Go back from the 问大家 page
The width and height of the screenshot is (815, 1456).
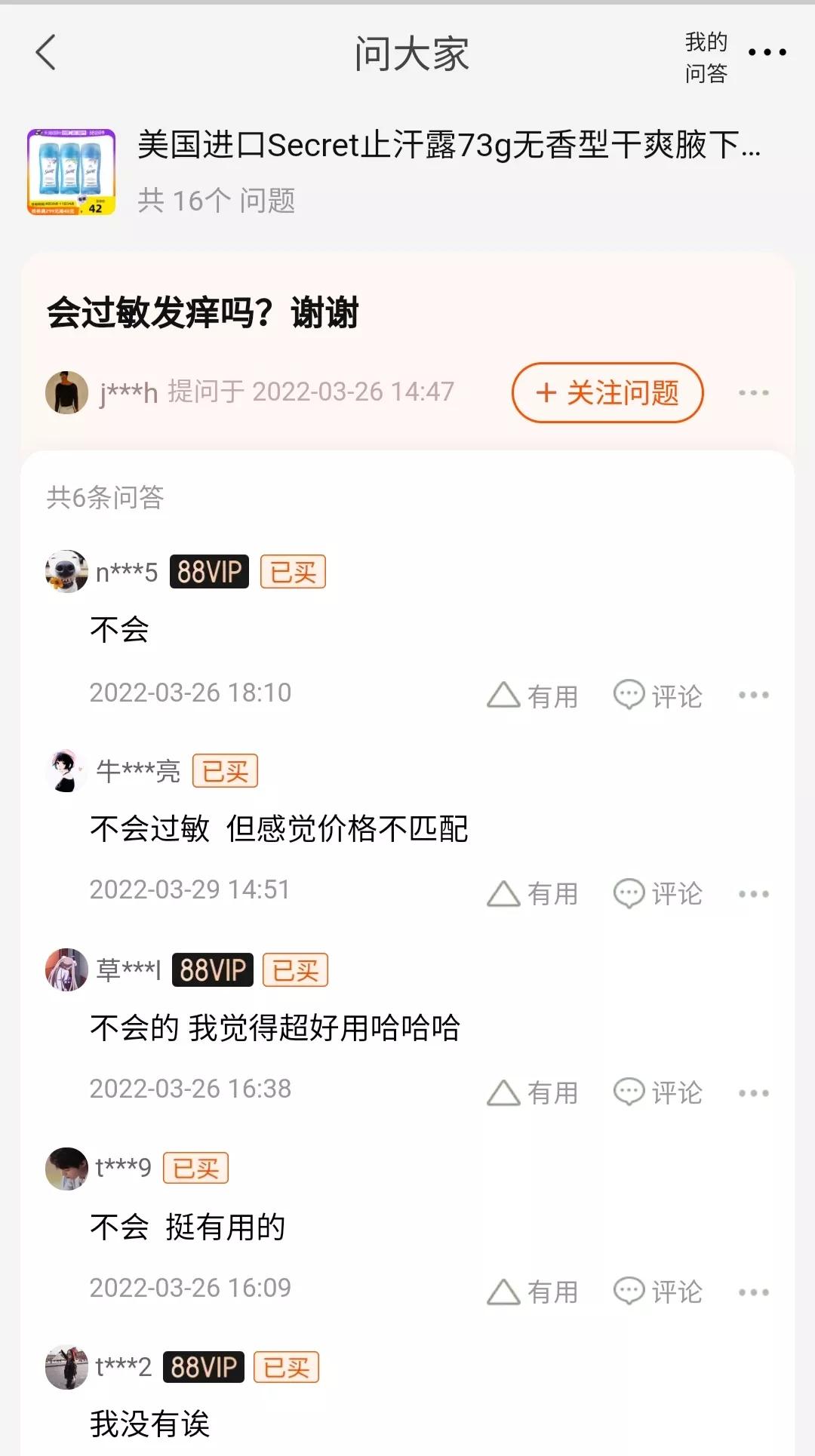(x=46, y=53)
